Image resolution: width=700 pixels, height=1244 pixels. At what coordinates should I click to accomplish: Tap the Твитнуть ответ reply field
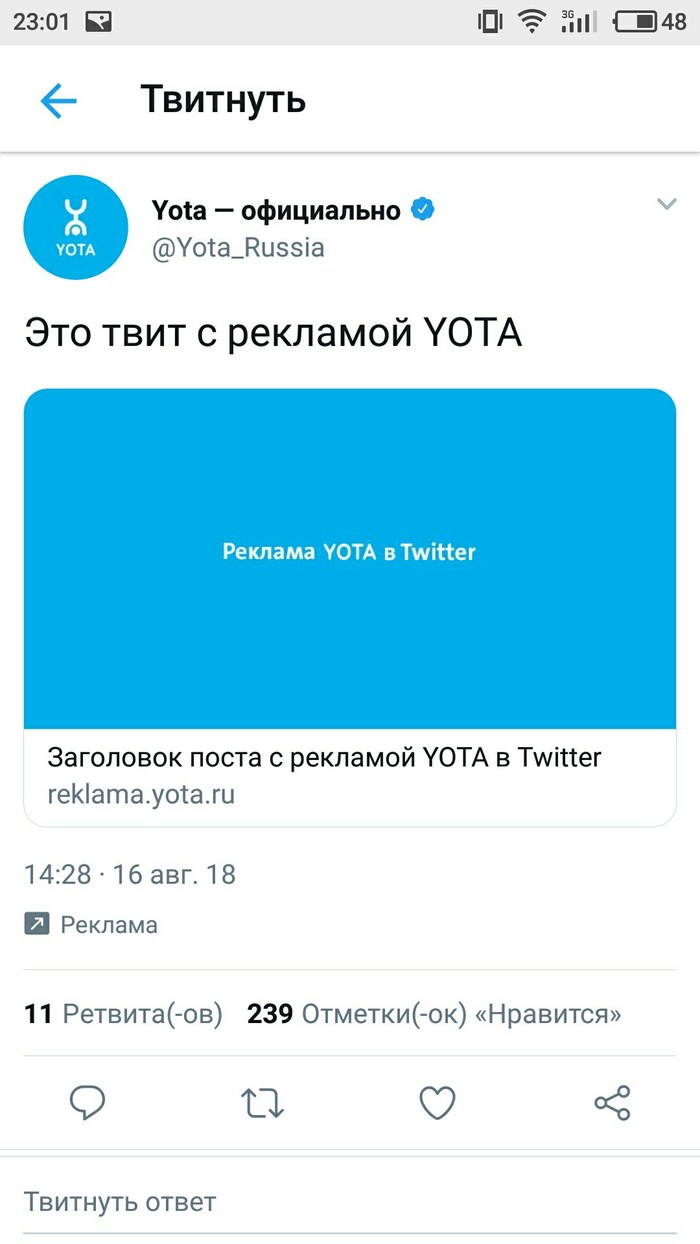[x=350, y=1201]
